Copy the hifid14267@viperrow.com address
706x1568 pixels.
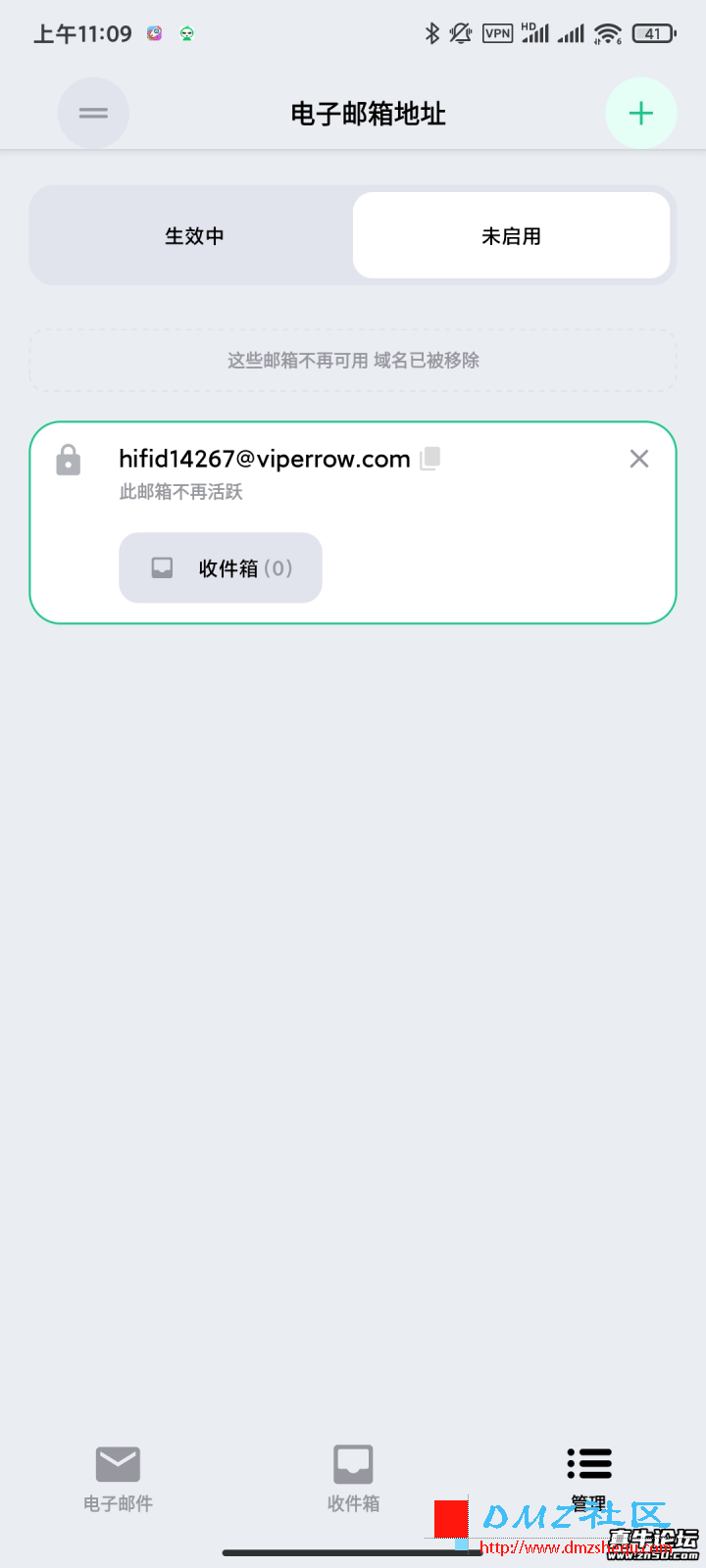coord(430,459)
